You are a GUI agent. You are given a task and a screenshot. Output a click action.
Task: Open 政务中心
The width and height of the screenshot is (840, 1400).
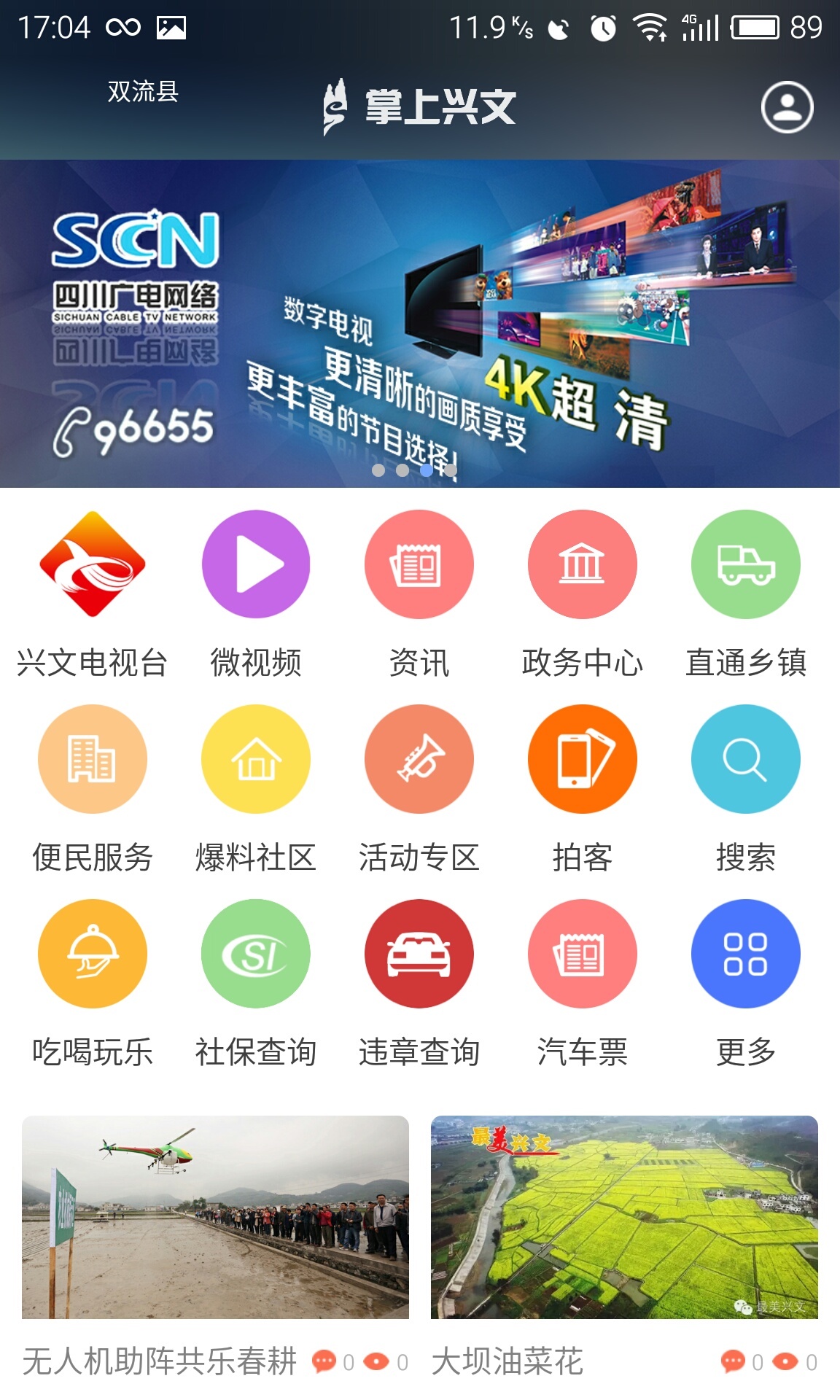click(x=583, y=564)
